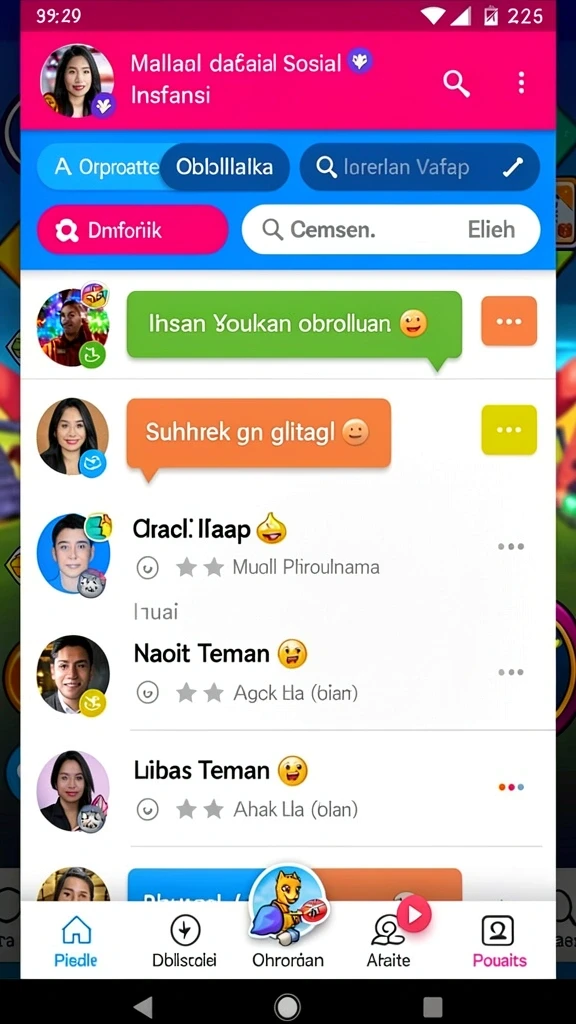Open the profile avatar in the header
This screenshot has height=1024, width=576.
tap(77, 82)
